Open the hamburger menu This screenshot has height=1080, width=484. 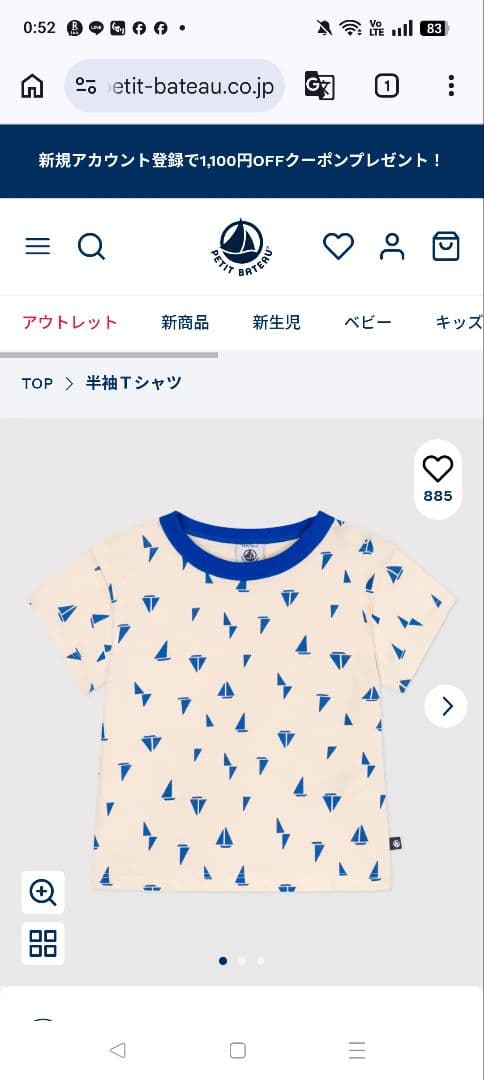[x=38, y=246]
